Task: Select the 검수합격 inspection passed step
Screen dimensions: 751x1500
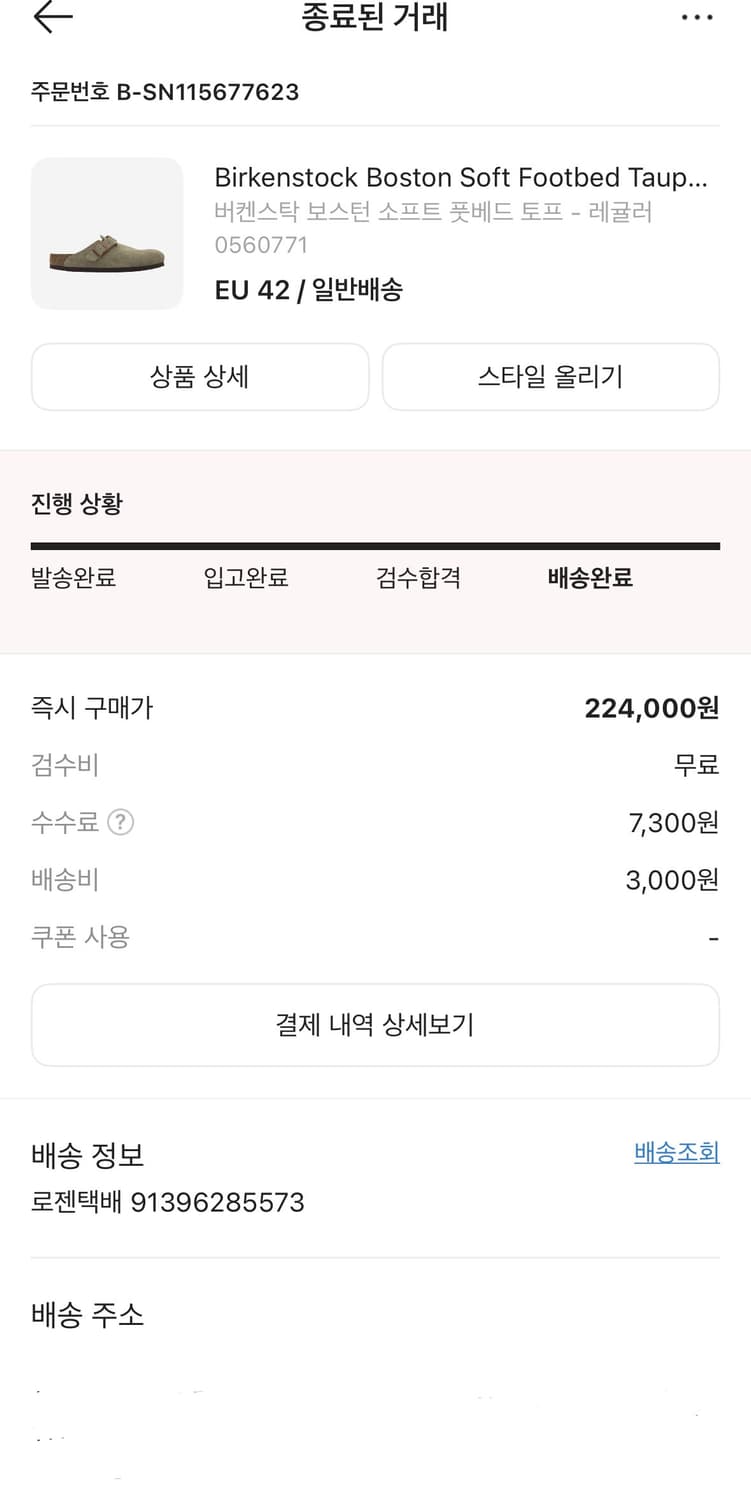Action: point(416,578)
